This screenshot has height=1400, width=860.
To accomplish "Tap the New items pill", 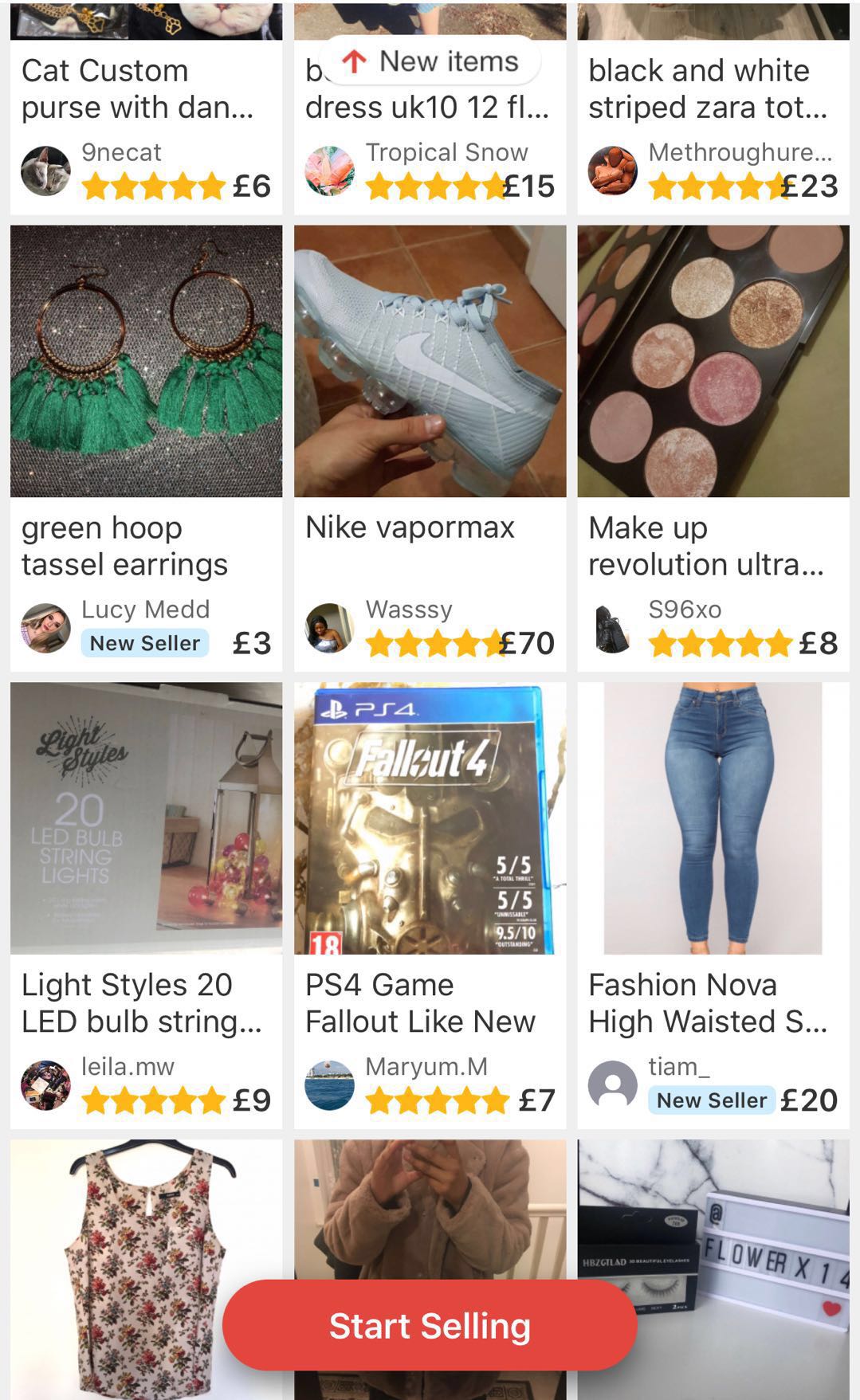I will [431, 61].
